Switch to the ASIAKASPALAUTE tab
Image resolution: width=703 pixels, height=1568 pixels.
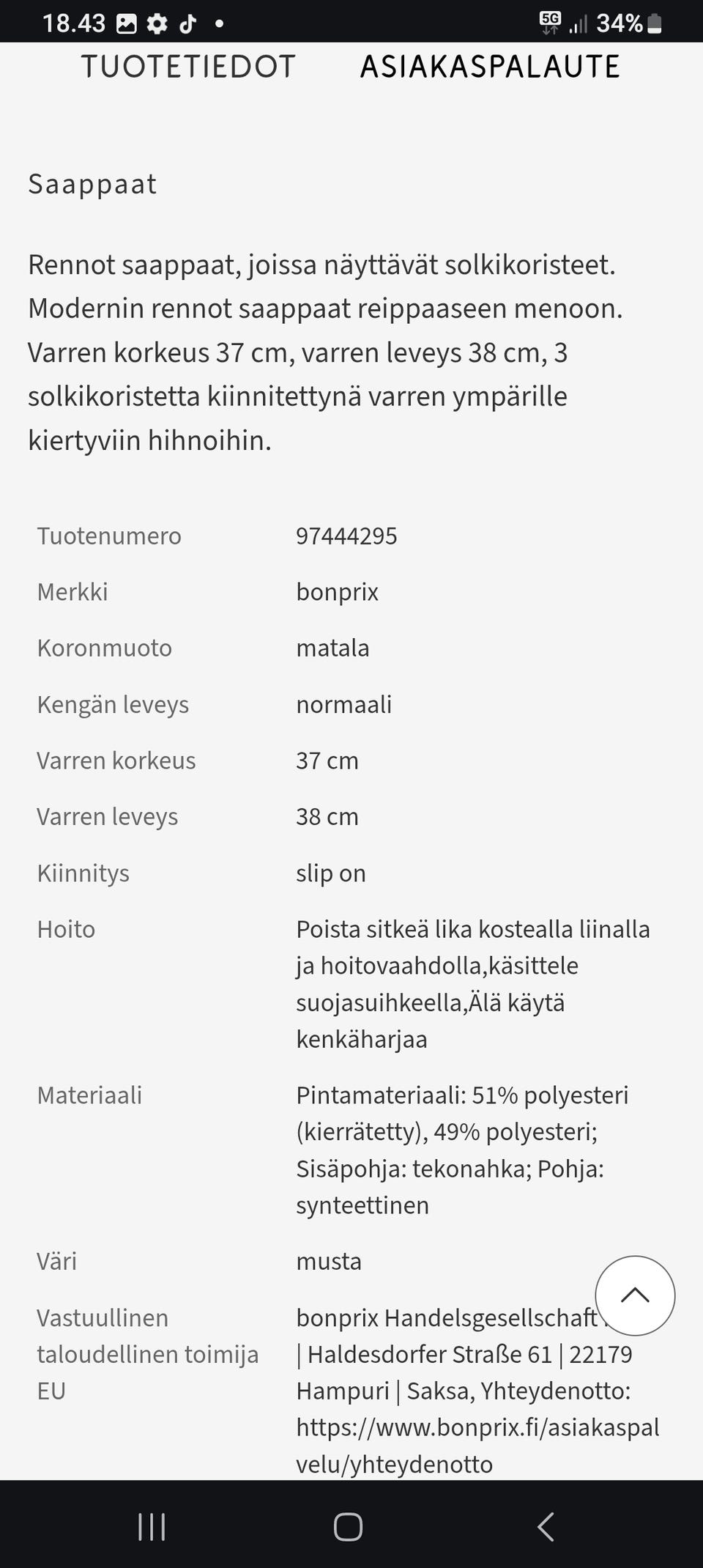489,67
